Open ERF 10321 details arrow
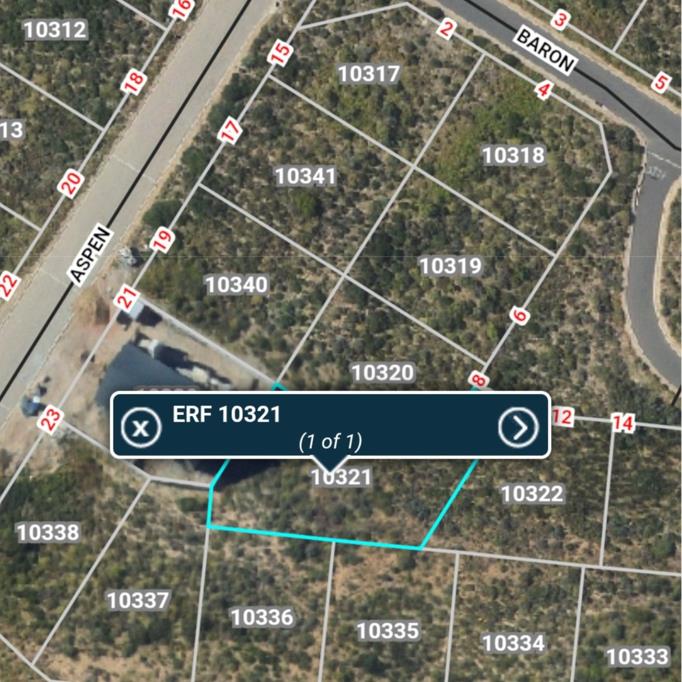The height and width of the screenshot is (682, 682). coord(518,427)
